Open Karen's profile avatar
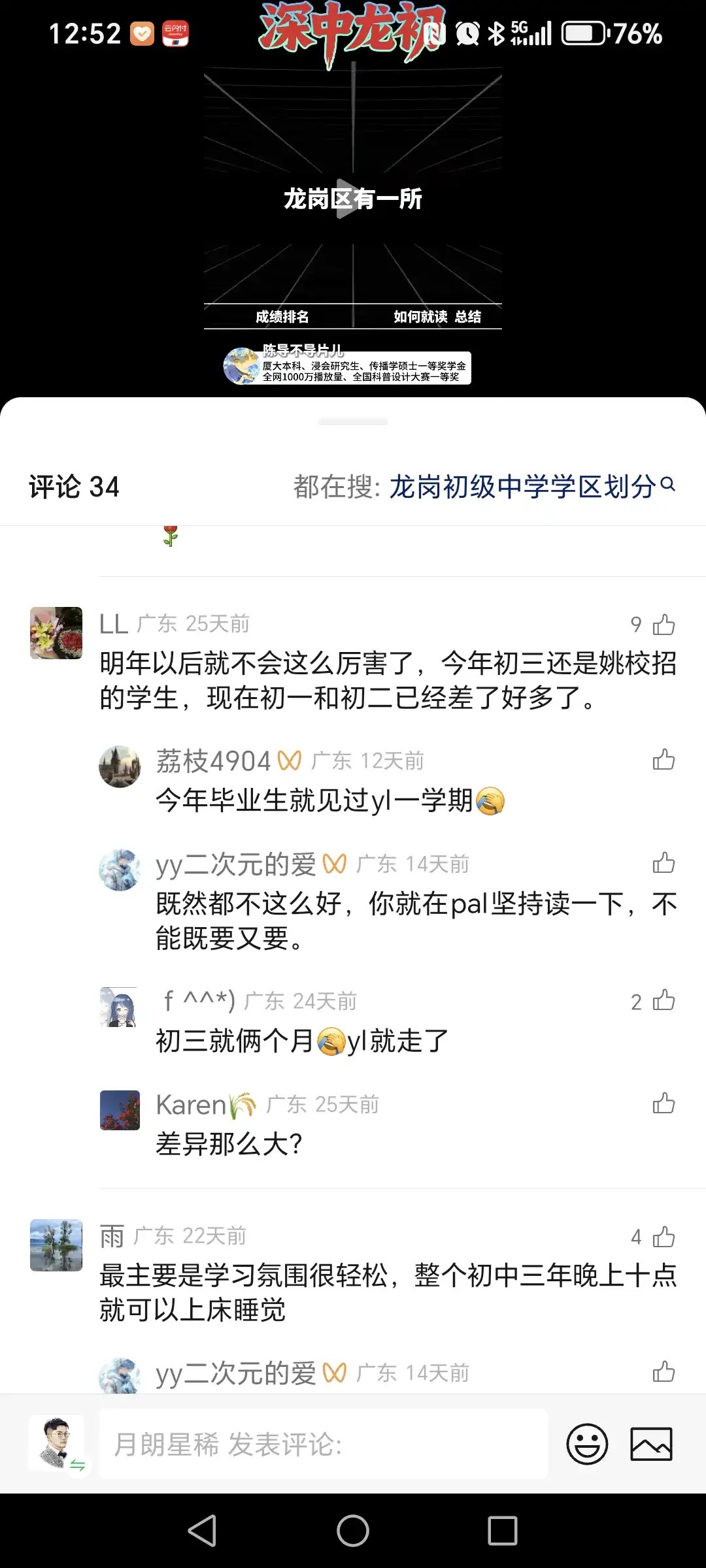The image size is (706, 1568). tap(120, 1110)
